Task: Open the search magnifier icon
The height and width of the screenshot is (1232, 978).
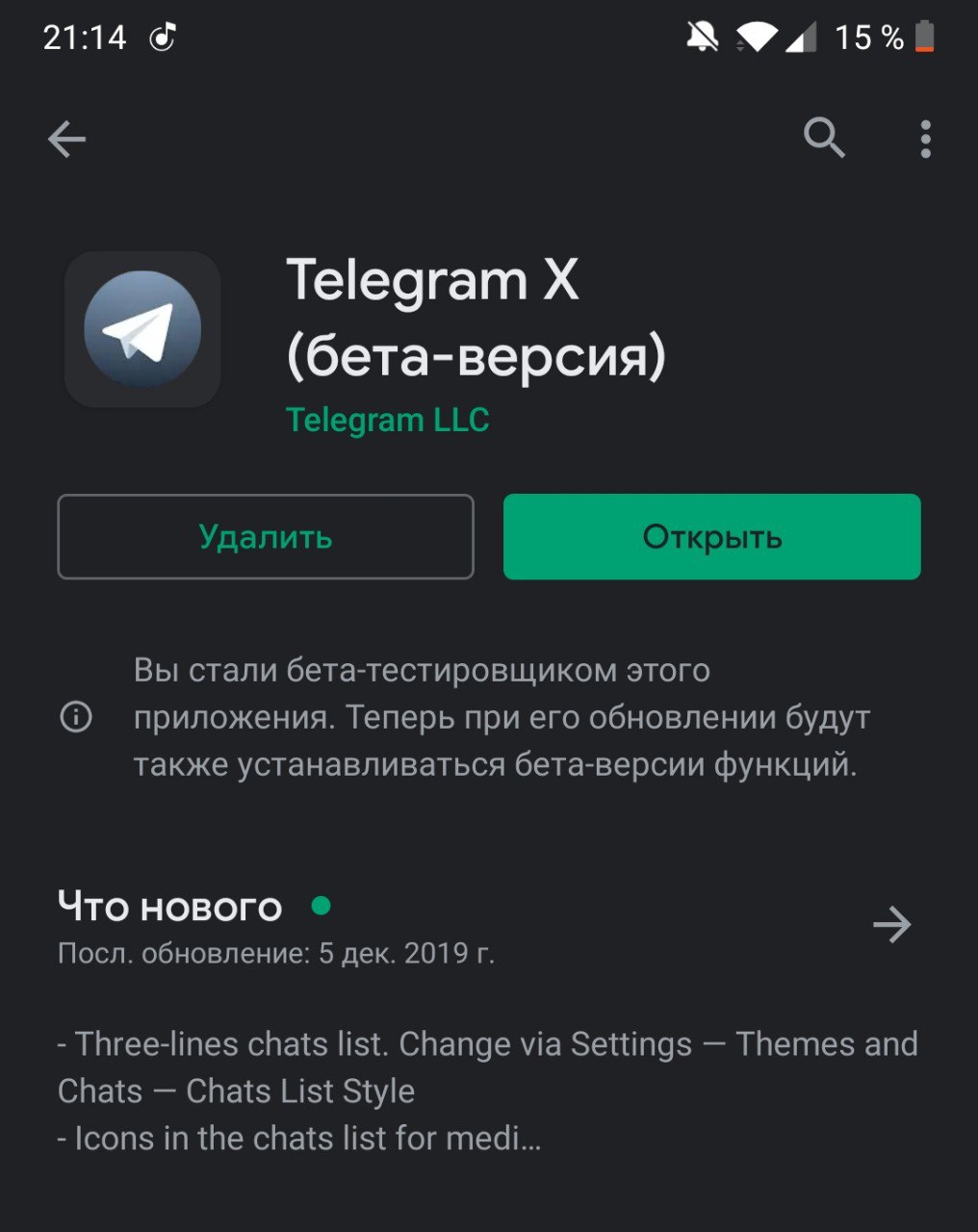Action: tap(824, 139)
